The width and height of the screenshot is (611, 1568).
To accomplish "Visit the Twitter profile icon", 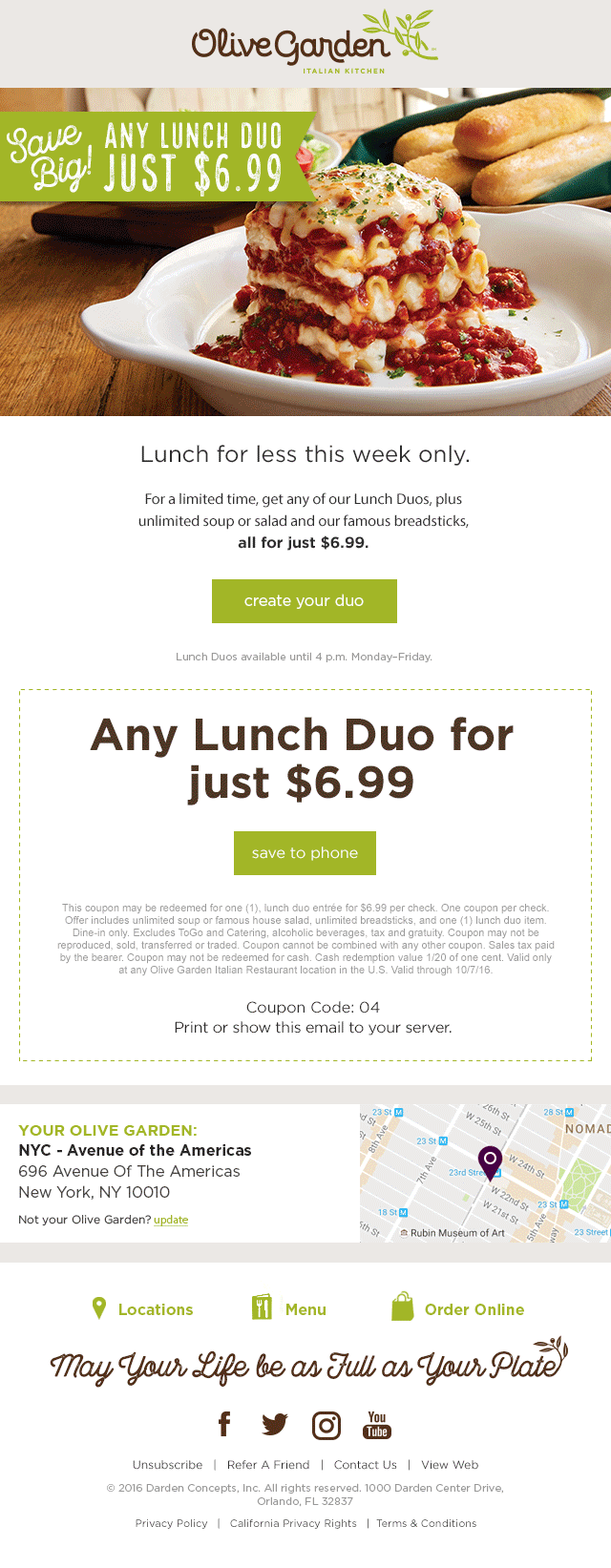I will click(275, 1425).
